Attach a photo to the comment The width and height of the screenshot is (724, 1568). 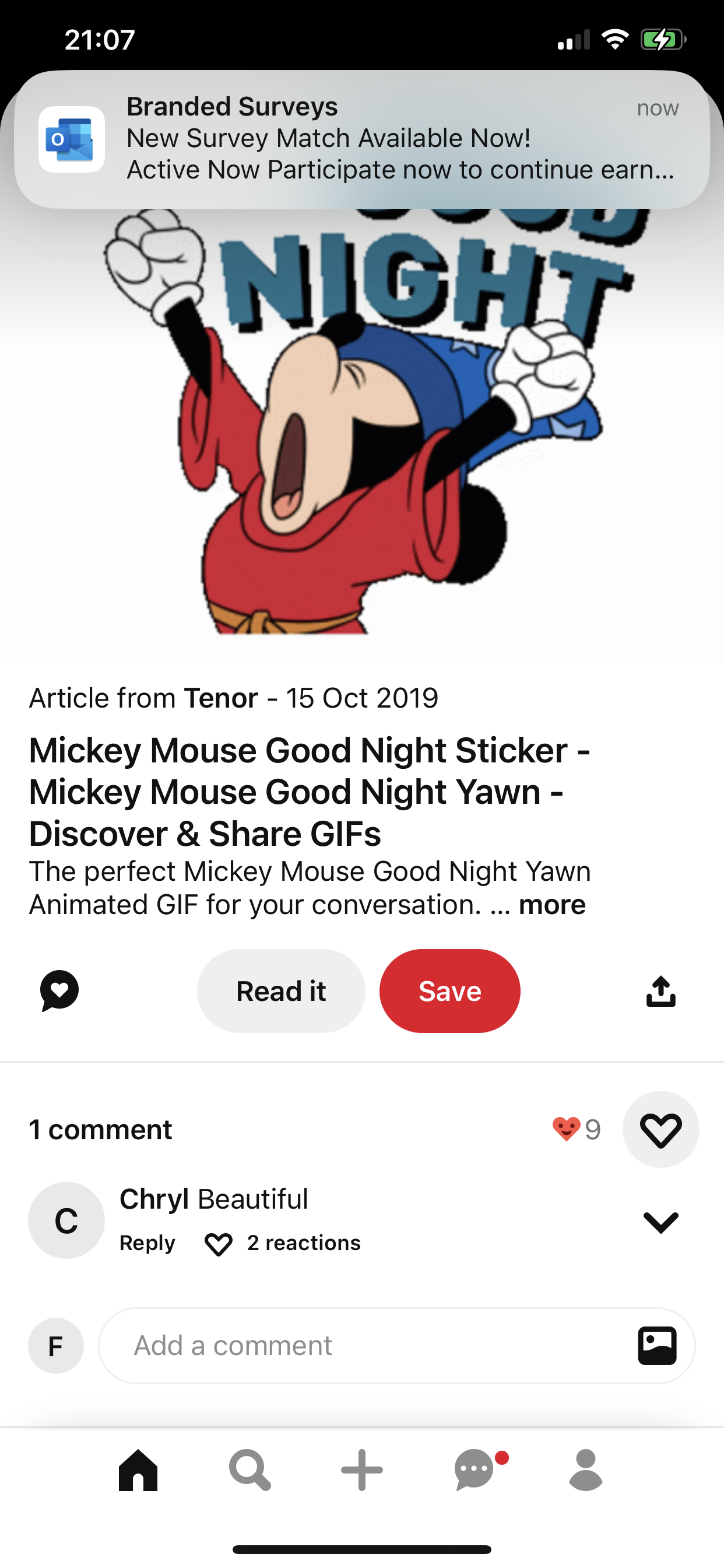pos(657,1346)
